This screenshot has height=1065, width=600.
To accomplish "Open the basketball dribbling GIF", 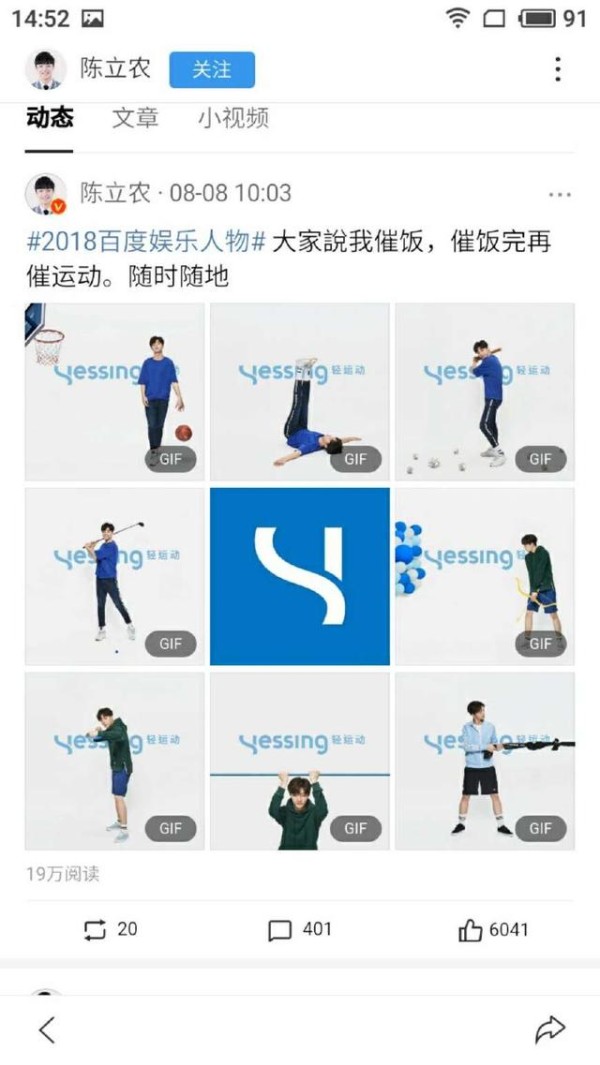I will click(115, 392).
